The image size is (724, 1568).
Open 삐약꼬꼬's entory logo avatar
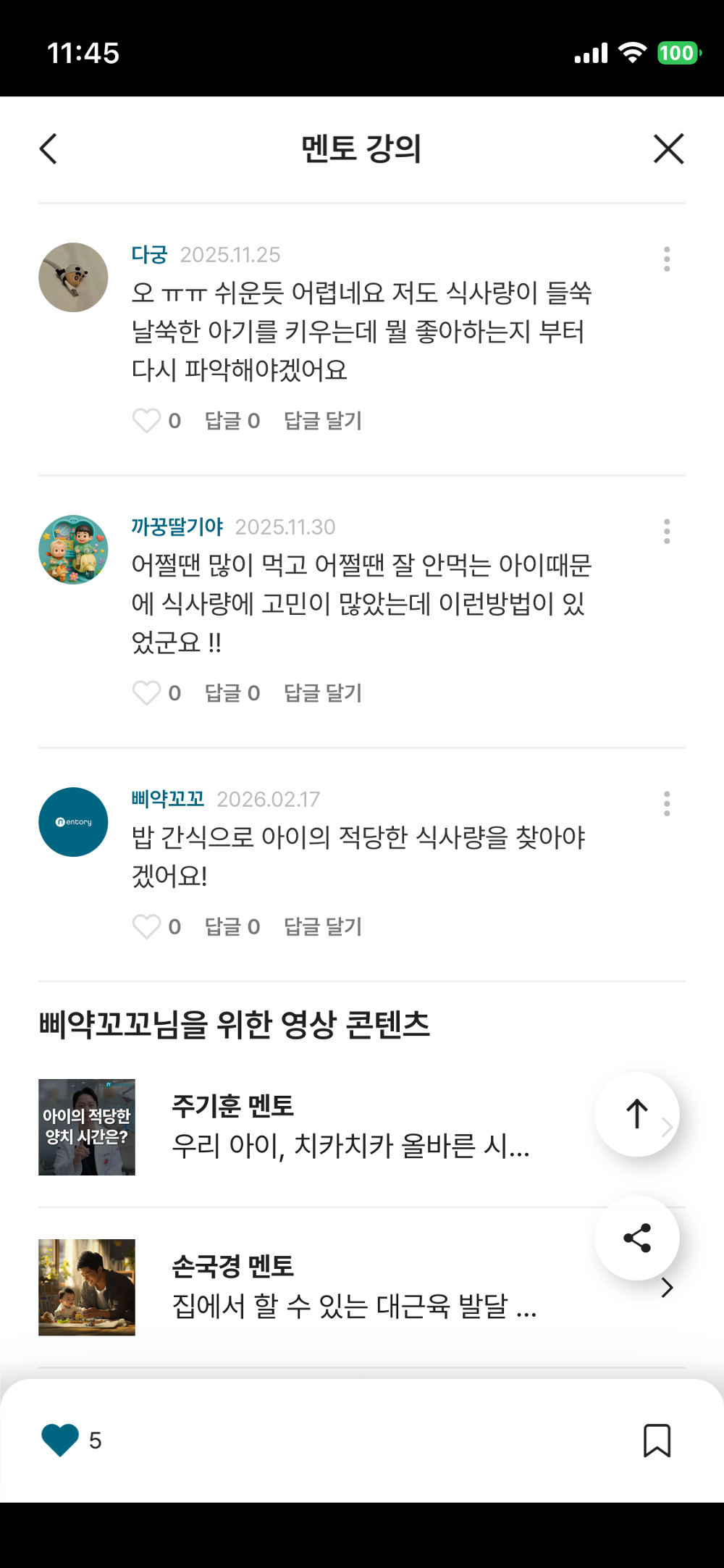(x=72, y=822)
